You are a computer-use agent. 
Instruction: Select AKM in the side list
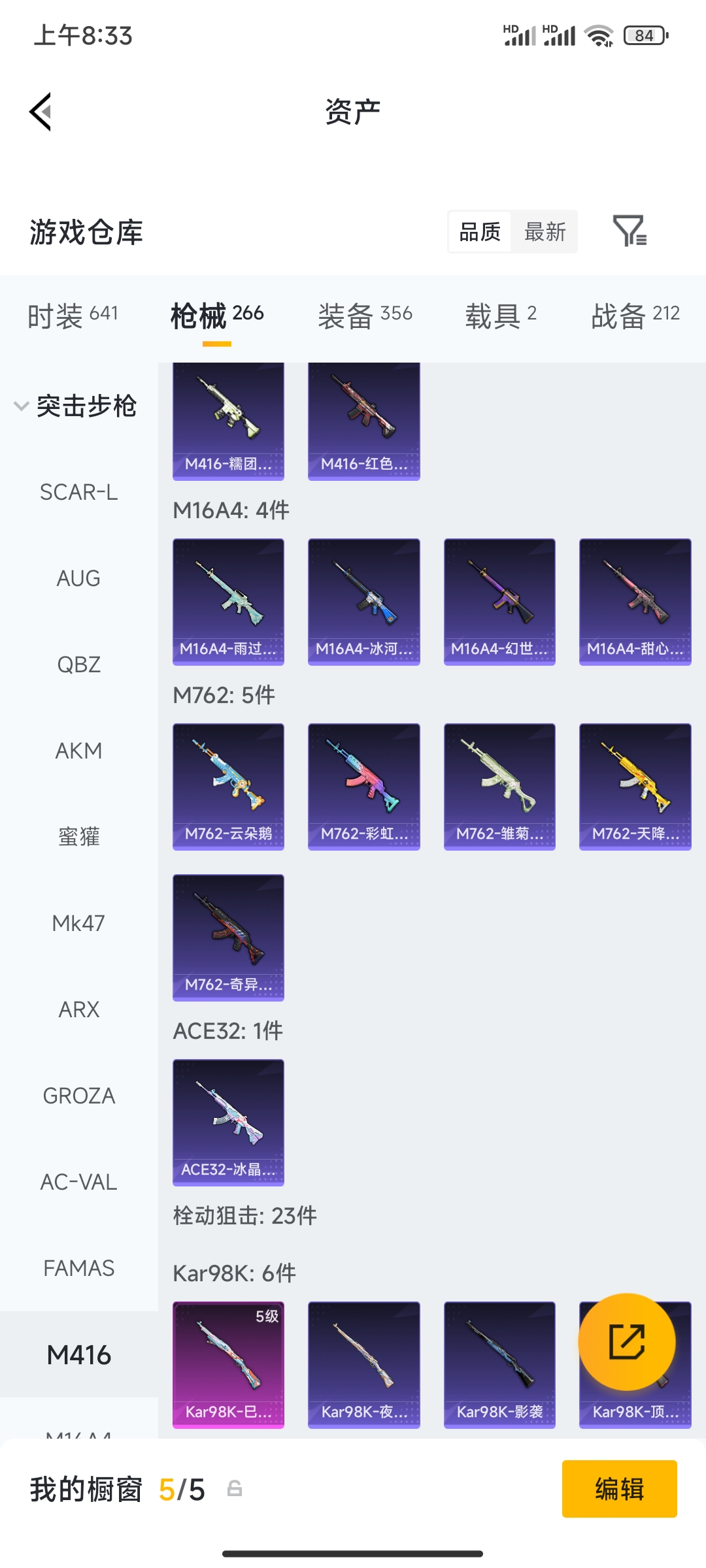pos(79,751)
